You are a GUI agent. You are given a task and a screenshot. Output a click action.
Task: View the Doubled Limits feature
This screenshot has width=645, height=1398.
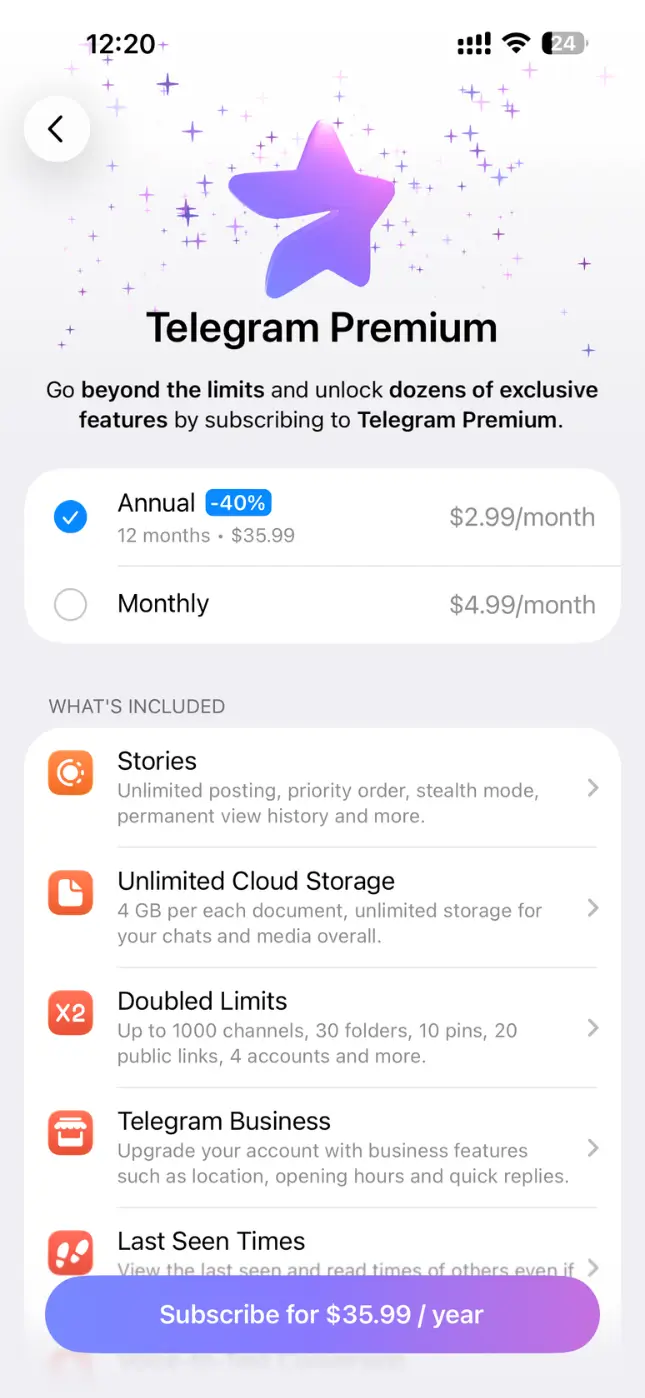[322, 1028]
